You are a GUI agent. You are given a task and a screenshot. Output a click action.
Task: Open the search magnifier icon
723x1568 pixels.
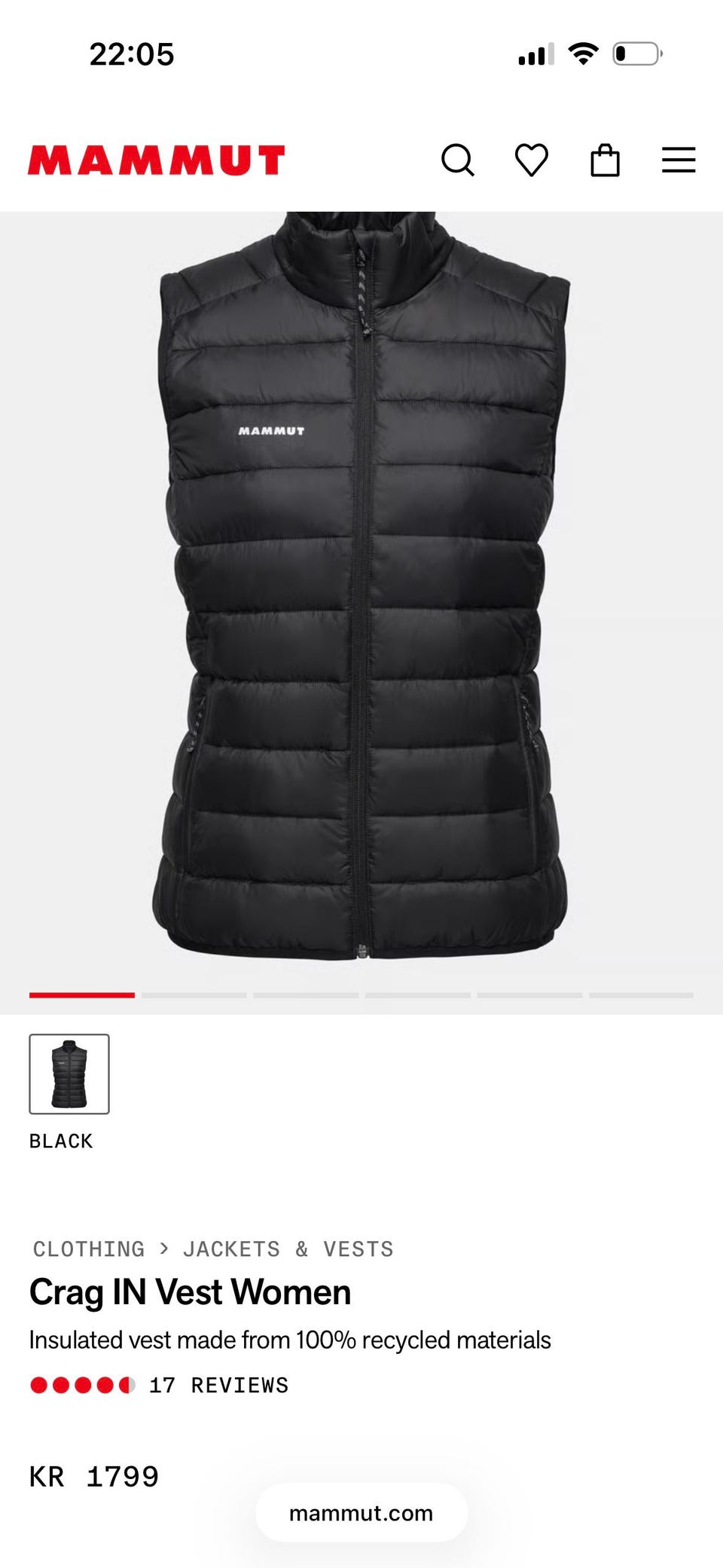tap(457, 160)
